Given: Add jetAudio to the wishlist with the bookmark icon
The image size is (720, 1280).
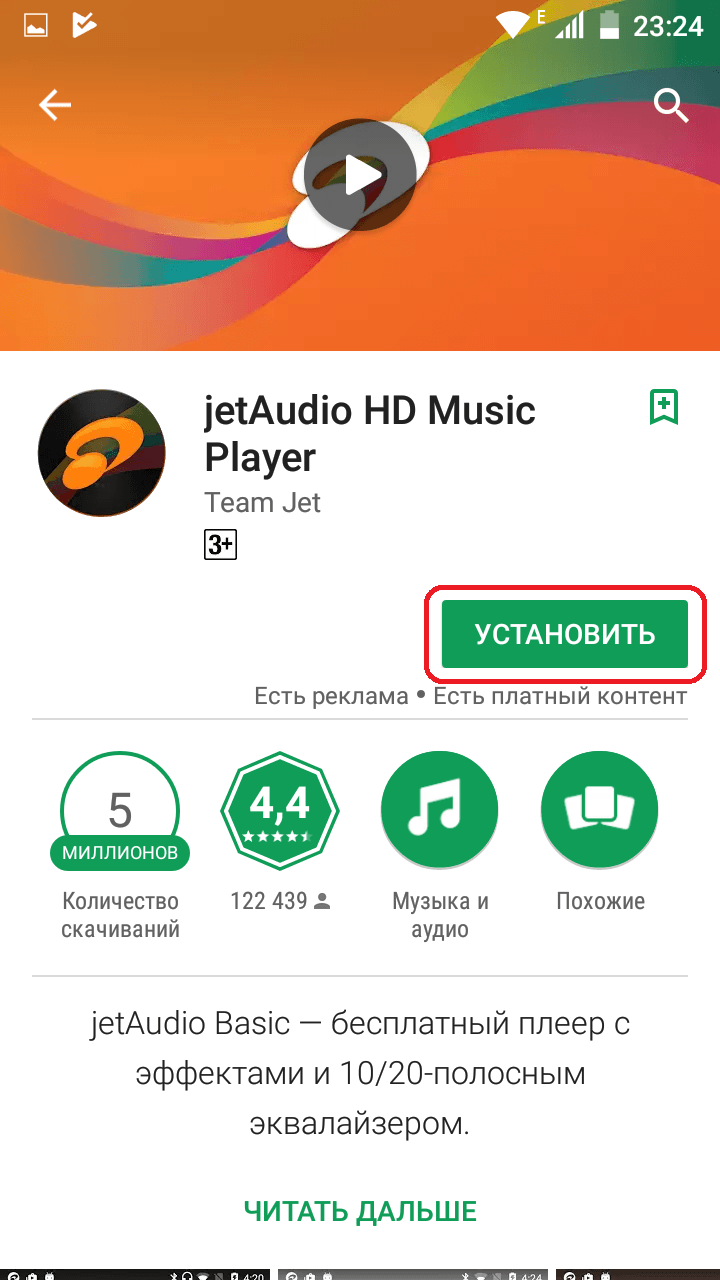Looking at the screenshot, I should coord(664,407).
